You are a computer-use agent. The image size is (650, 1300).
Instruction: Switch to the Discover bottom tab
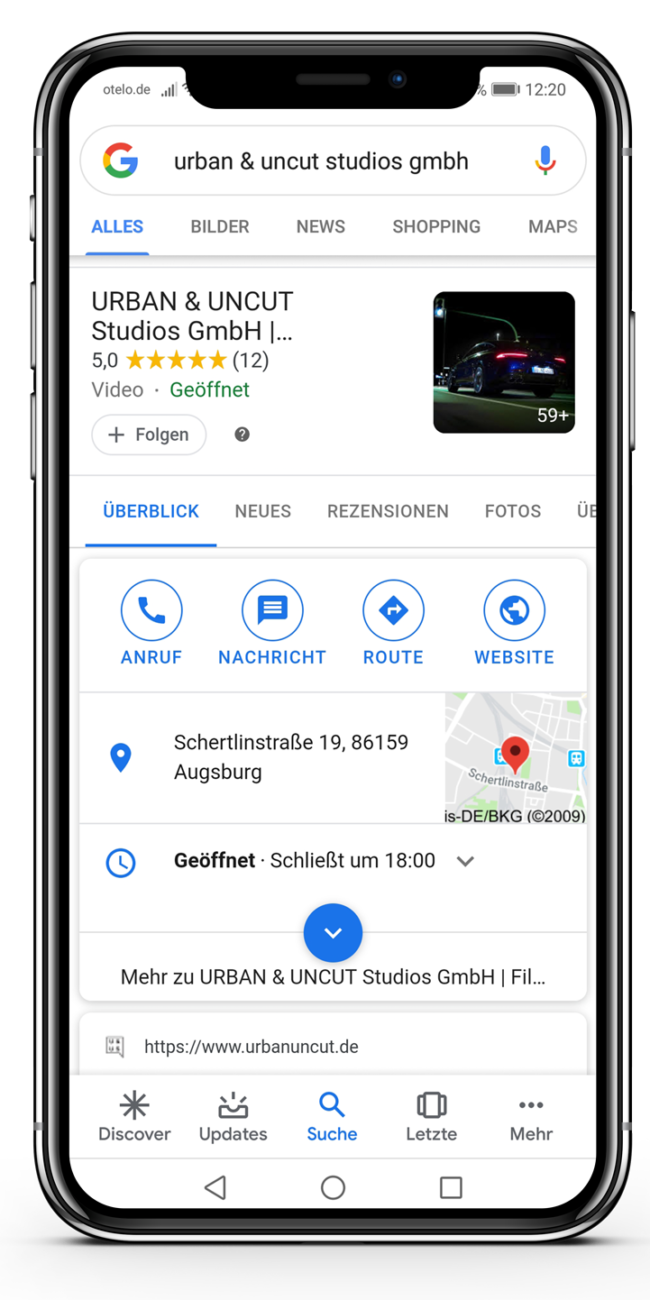click(134, 1116)
